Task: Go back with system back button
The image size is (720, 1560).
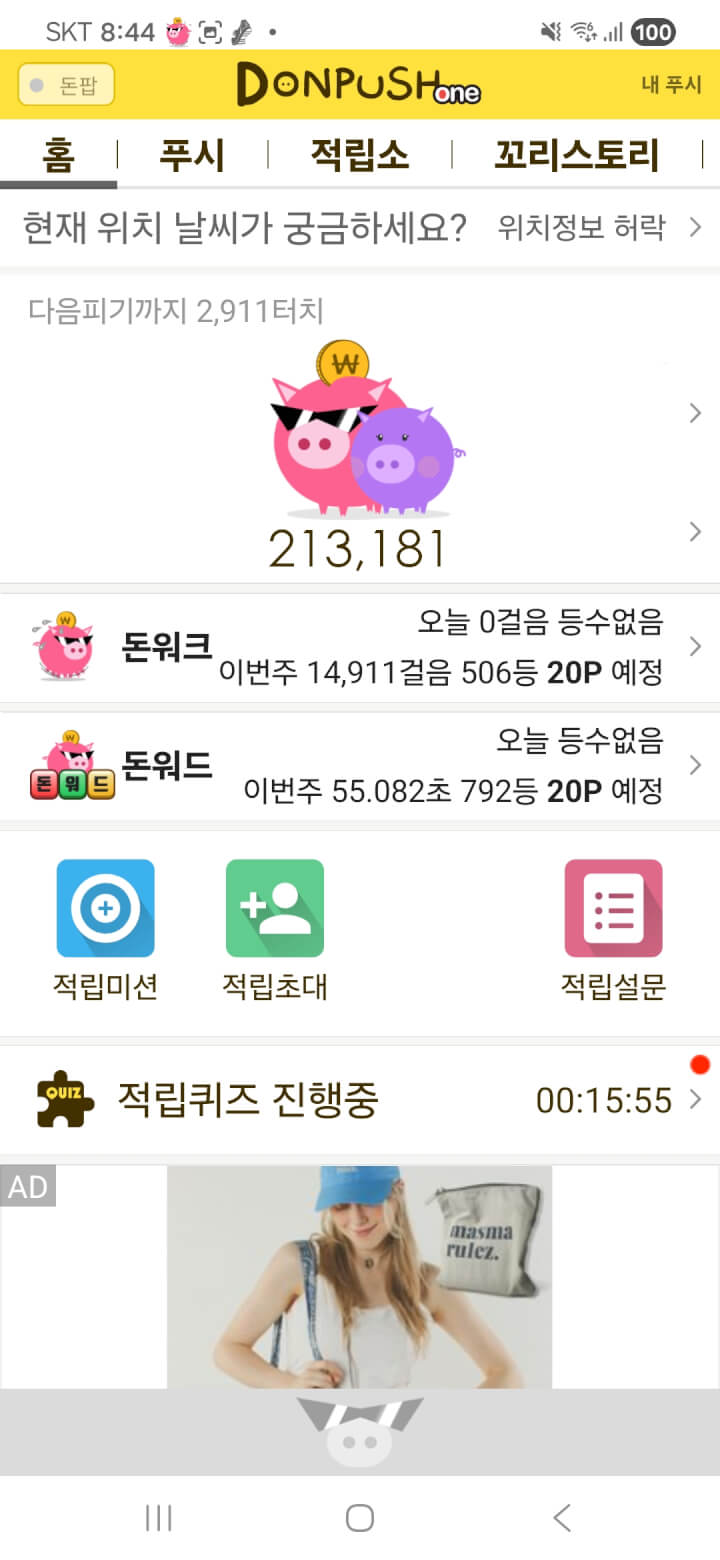Action: click(562, 1518)
